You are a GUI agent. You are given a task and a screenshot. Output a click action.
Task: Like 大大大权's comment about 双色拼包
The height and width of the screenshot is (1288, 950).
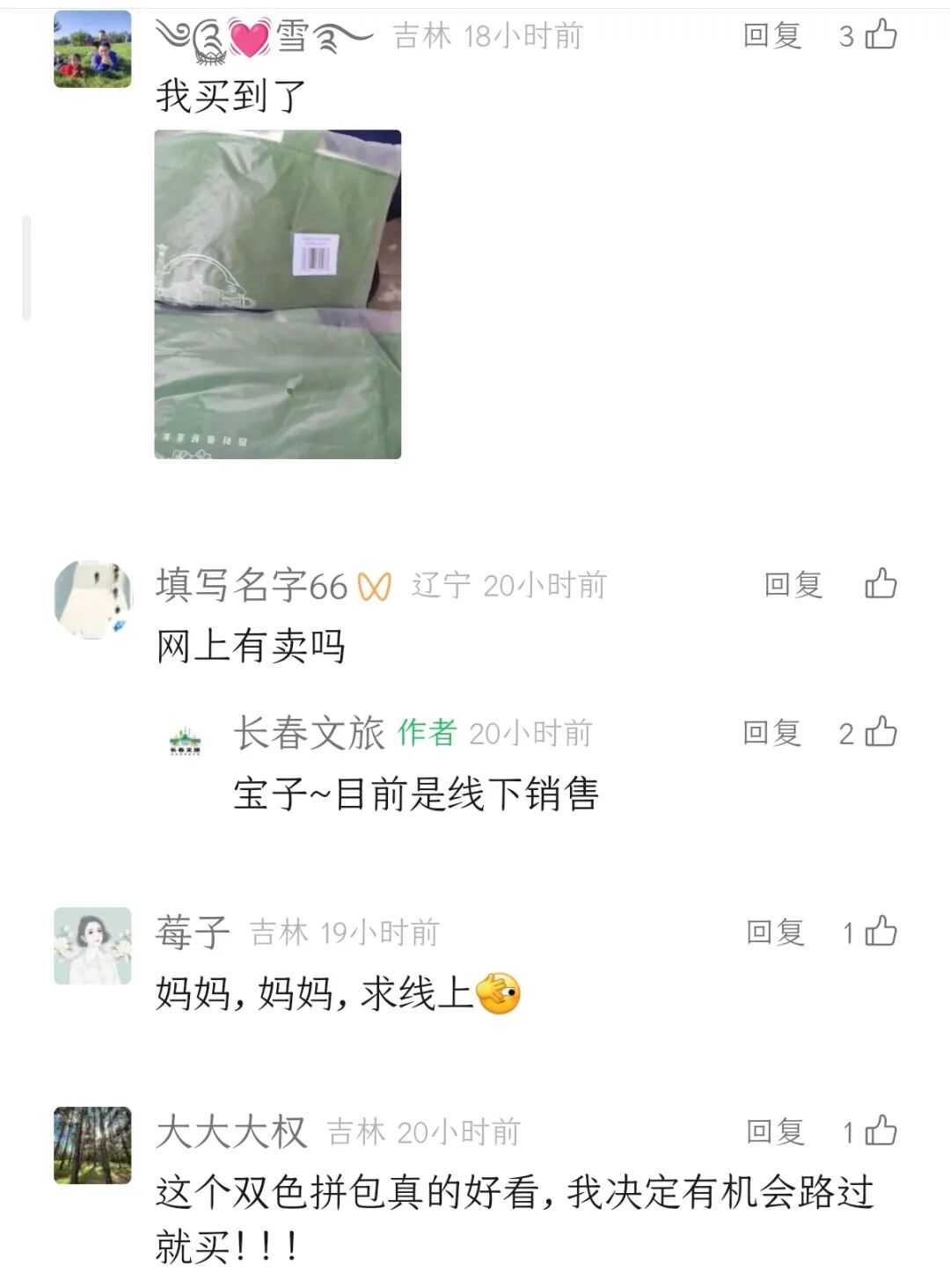(x=880, y=1132)
